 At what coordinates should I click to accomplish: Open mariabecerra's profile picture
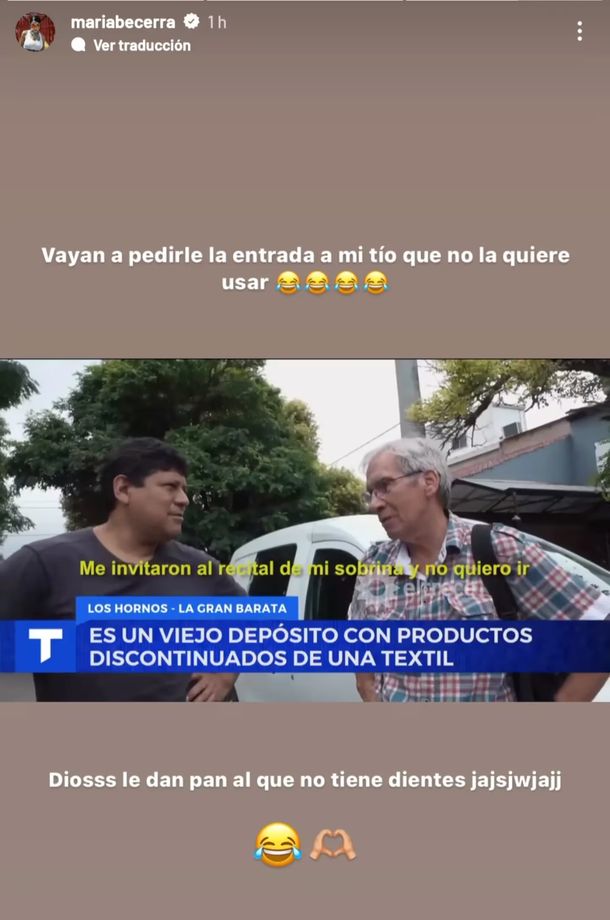(x=35, y=32)
